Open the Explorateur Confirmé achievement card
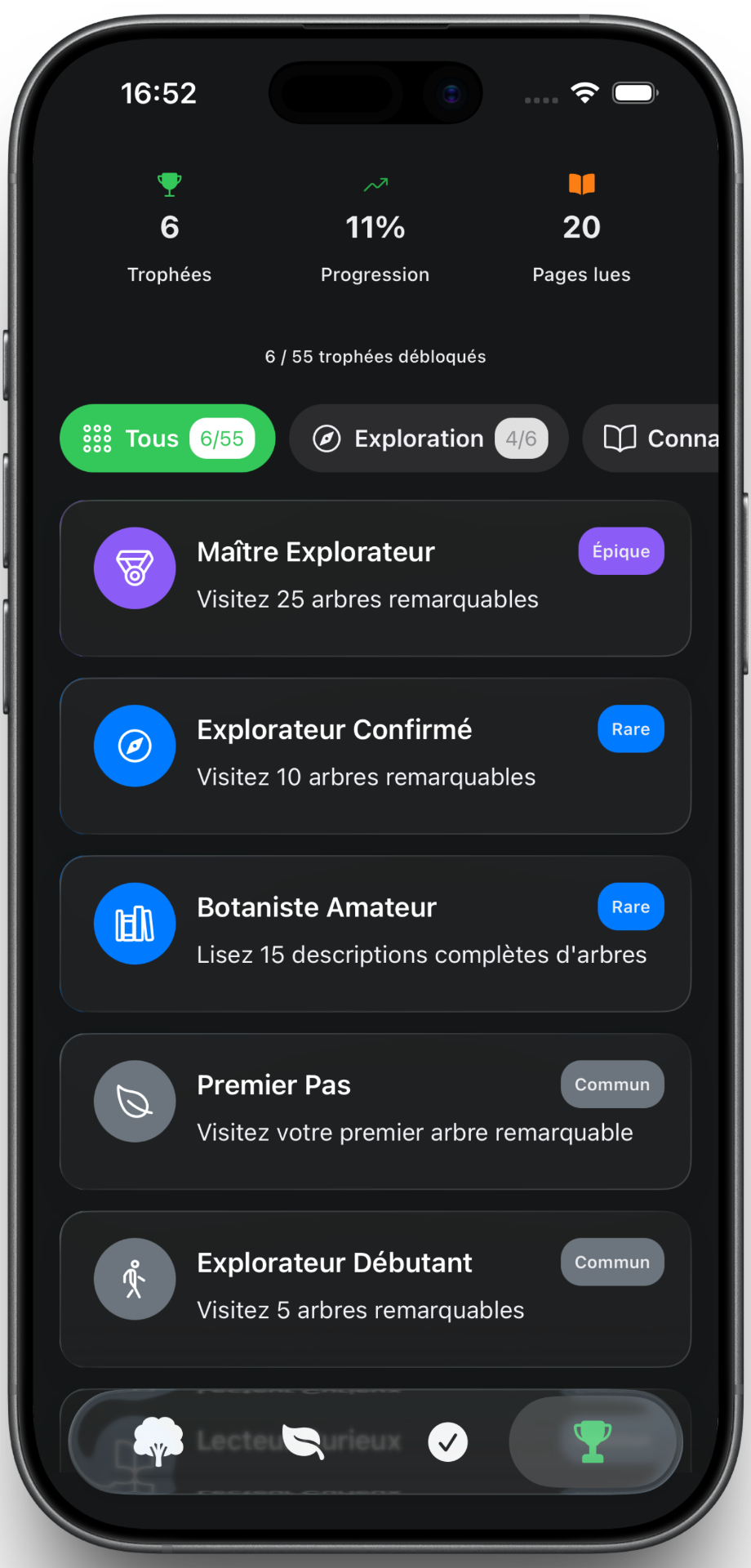Image resolution: width=751 pixels, height=1568 pixels. pyautogui.click(x=375, y=755)
